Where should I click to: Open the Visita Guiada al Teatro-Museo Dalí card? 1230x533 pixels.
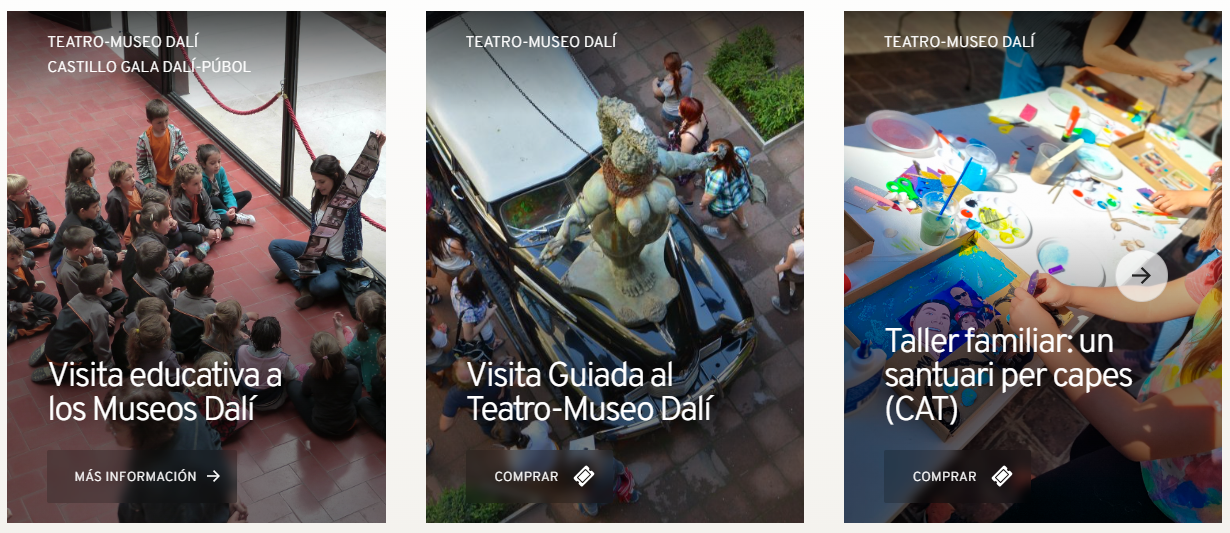(x=589, y=392)
